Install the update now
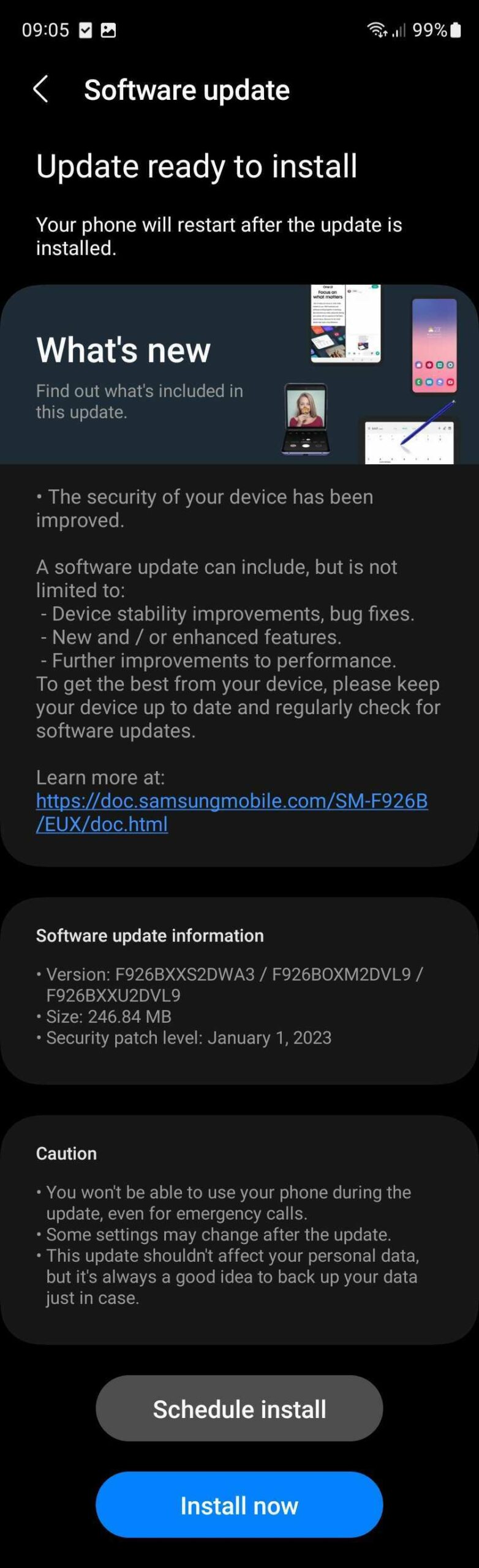Image resolution: width=479 pixels, height=1568 pixels. click(x=239, y=1505)
